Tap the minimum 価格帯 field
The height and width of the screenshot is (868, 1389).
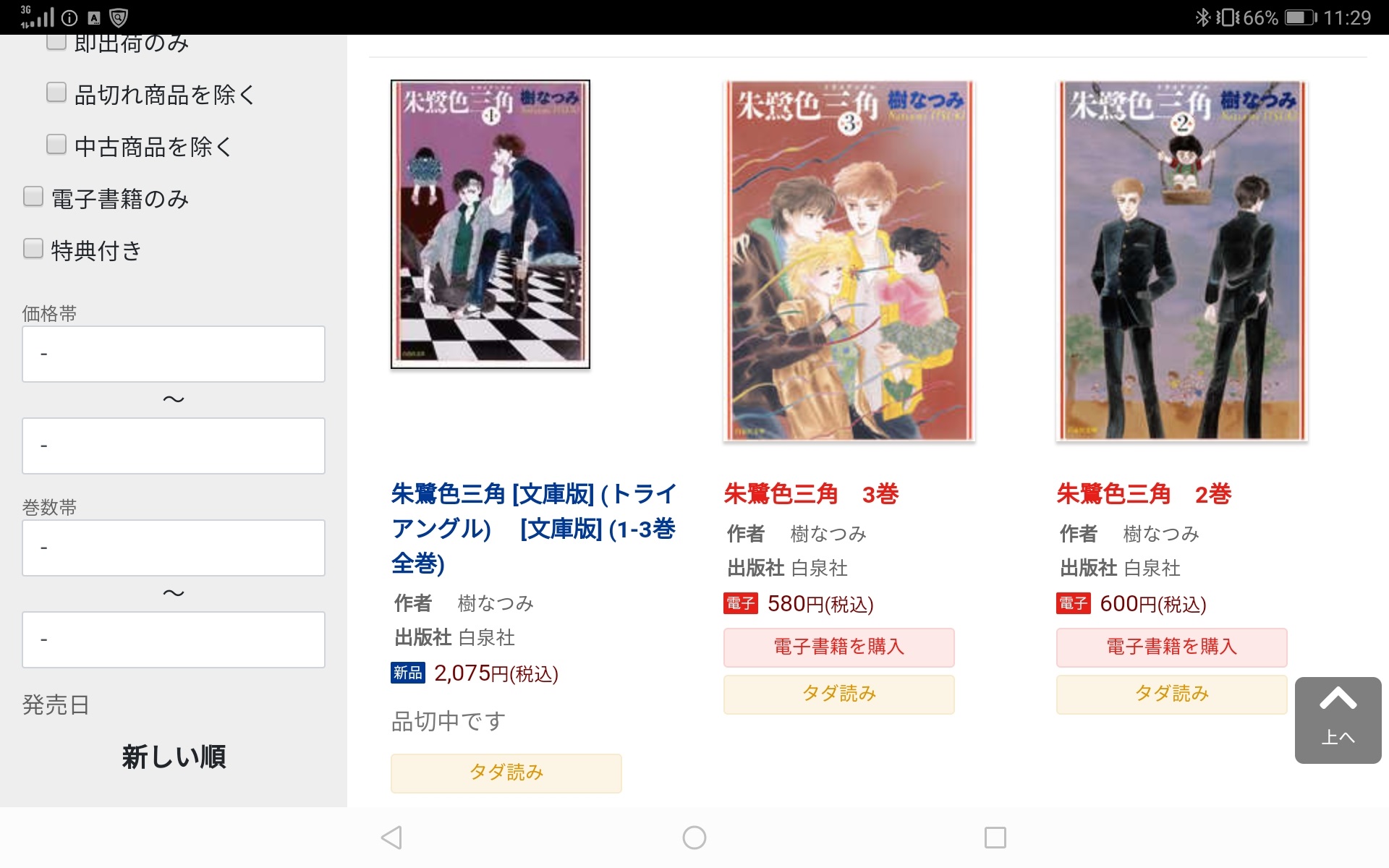(x=174, y=354)
